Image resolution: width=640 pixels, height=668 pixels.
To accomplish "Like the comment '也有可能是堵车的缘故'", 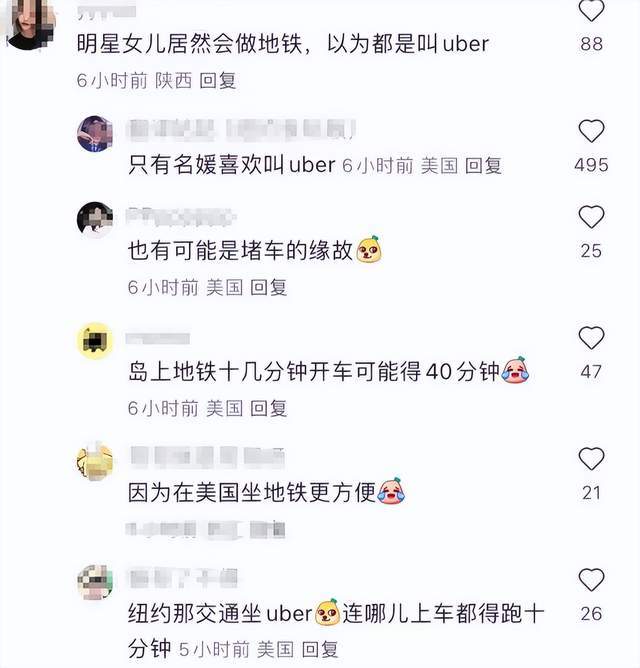I will 592,216.
